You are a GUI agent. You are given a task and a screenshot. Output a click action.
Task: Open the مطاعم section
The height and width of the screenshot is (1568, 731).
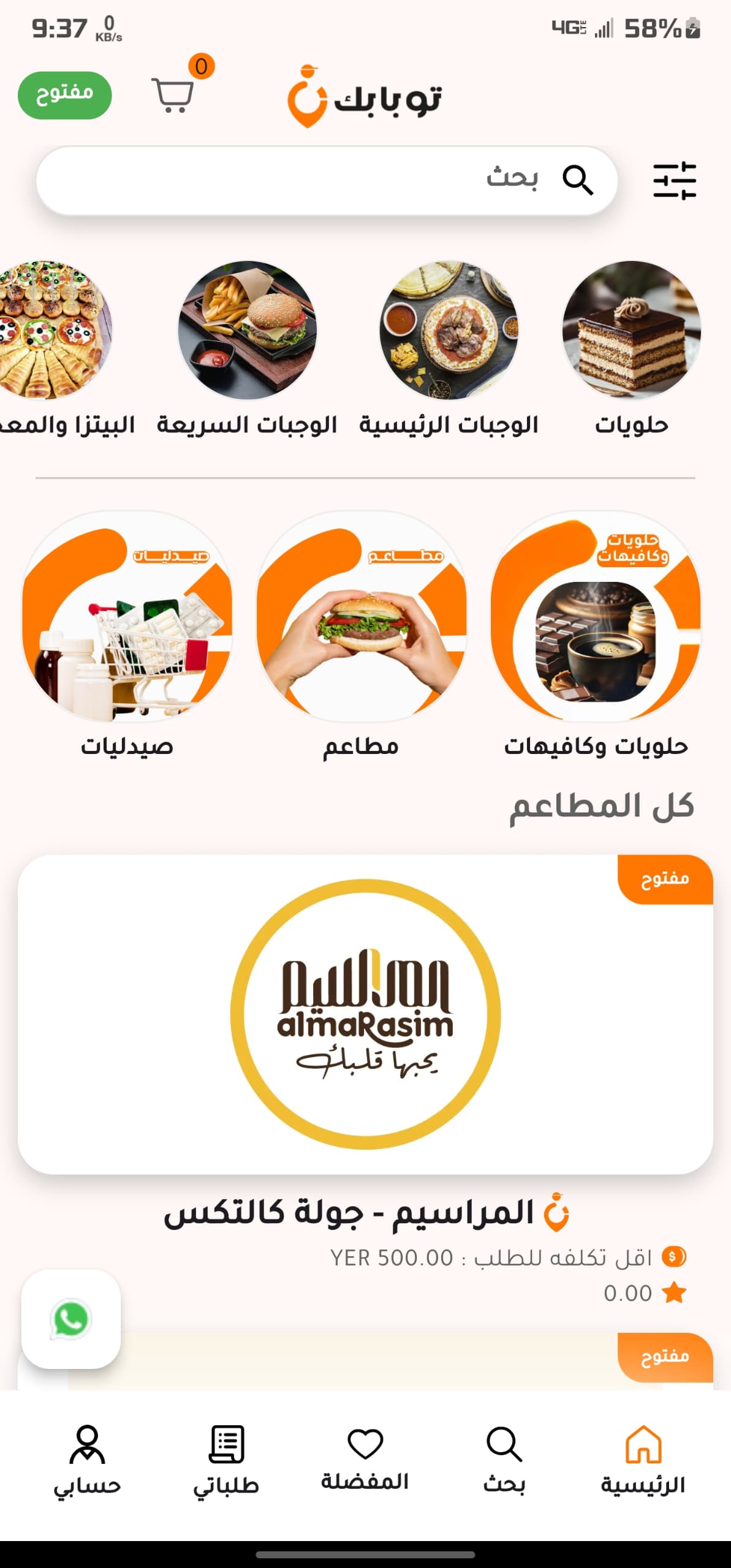pyautogui.click(x=361, y=635)
